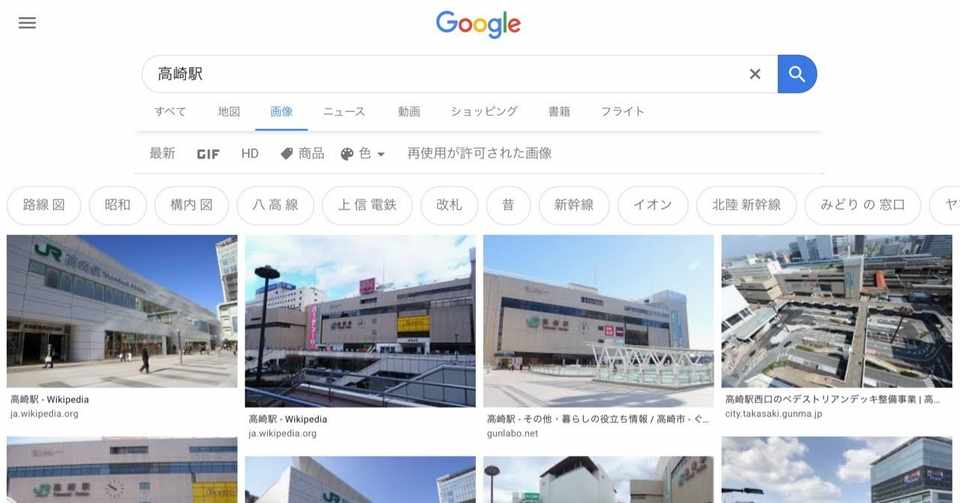
Task: Select the 構内図 chip
Action: [x=191, y=205]
